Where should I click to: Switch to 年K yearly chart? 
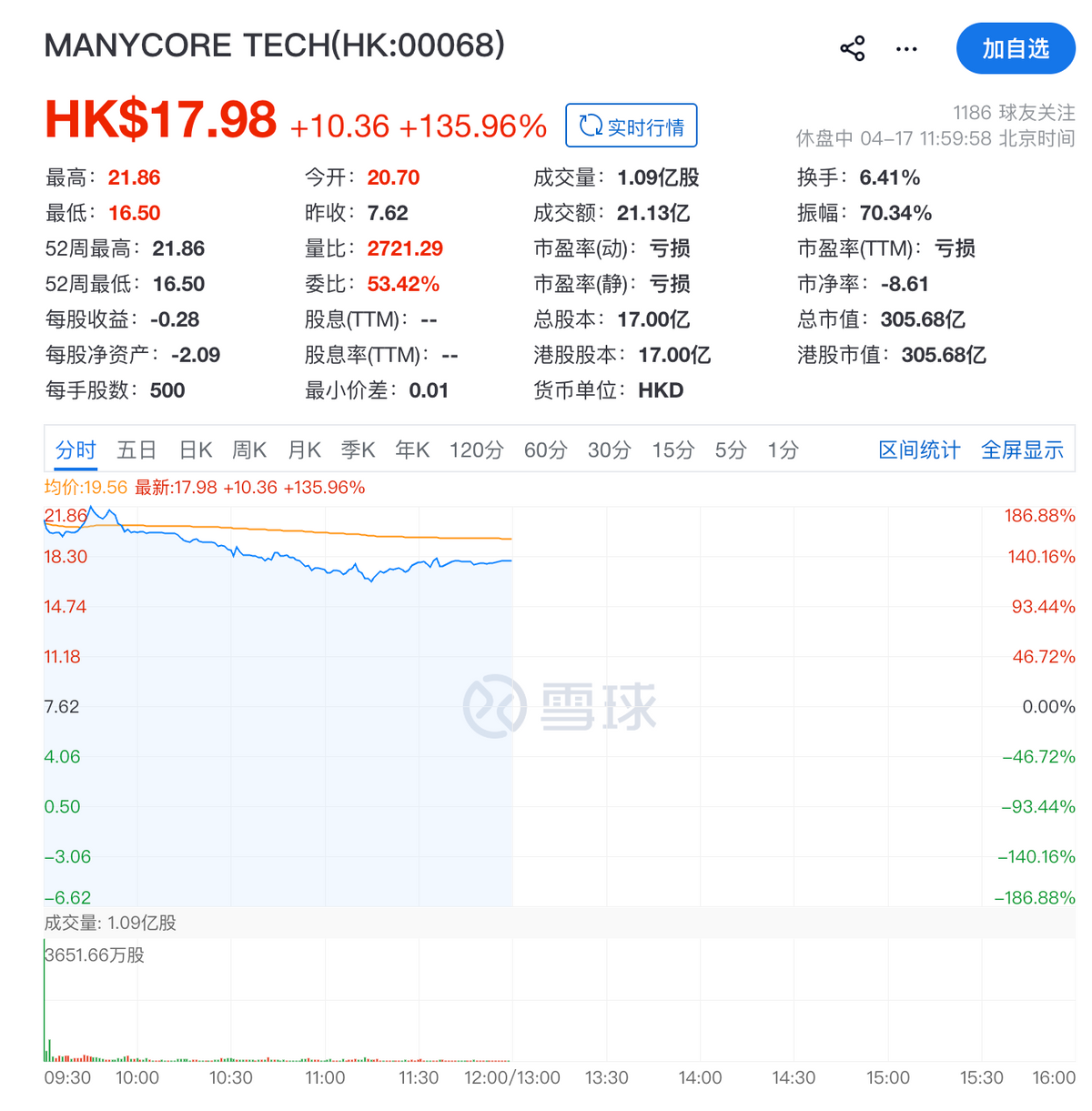[412, 449]
